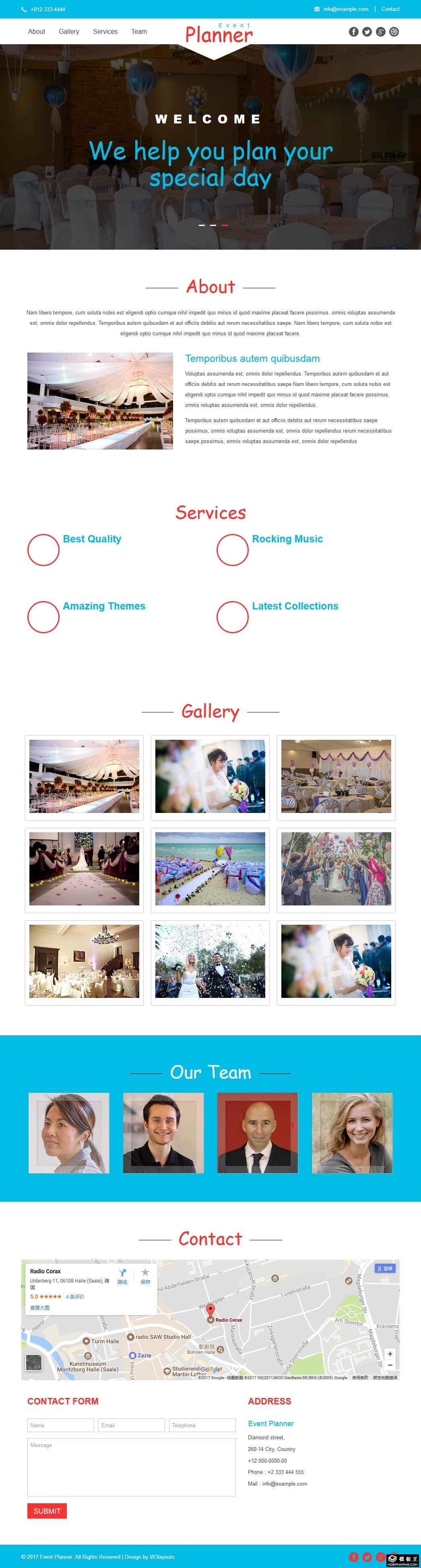This screenshot has height=1568, width=421.
Task: Open the Twitter icon in header
Action: click(367, 32)
